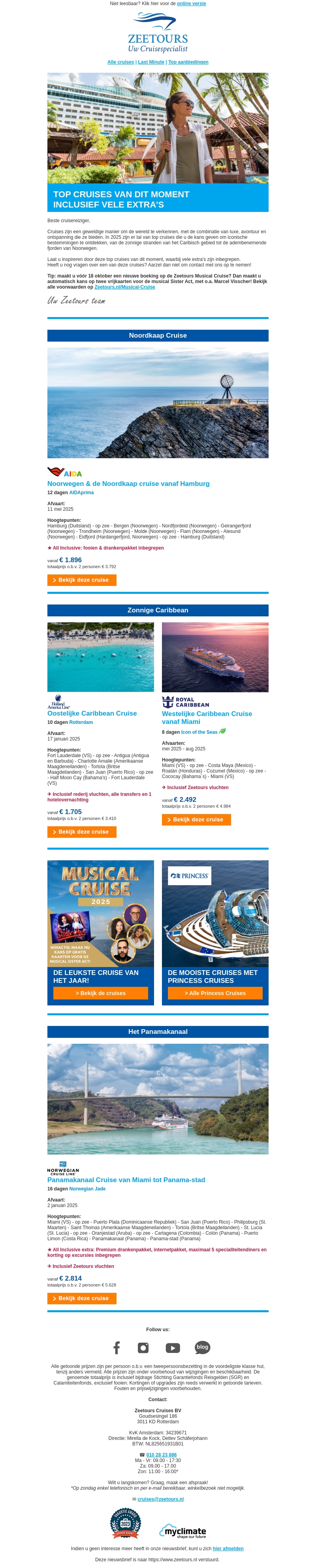Open the online versie link

(191, 4)
